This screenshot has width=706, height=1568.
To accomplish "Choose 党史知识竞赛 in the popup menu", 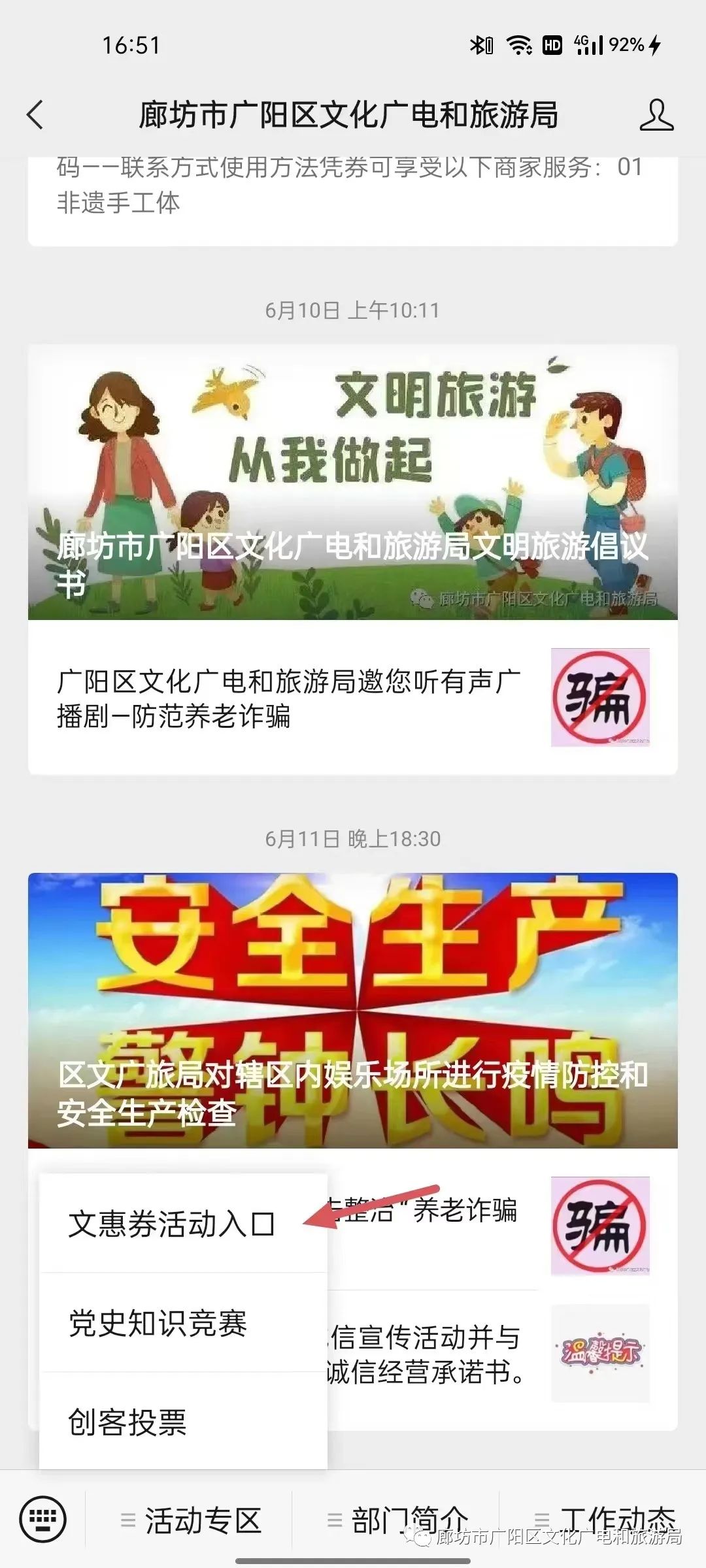I will point(158,1324).
